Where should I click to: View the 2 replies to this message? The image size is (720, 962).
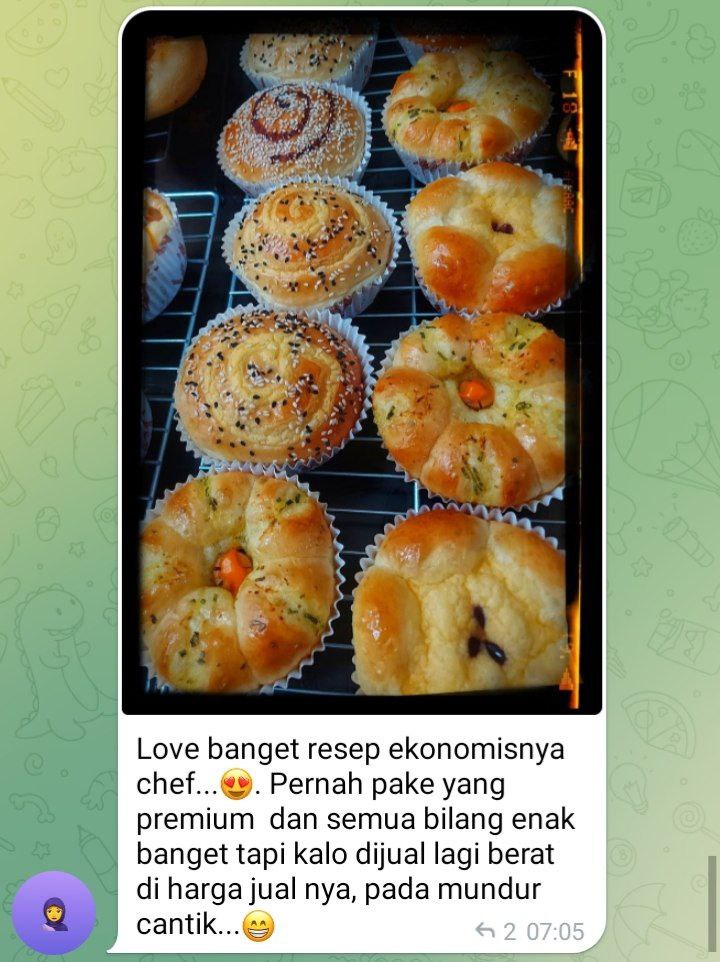tap(496, 932)
